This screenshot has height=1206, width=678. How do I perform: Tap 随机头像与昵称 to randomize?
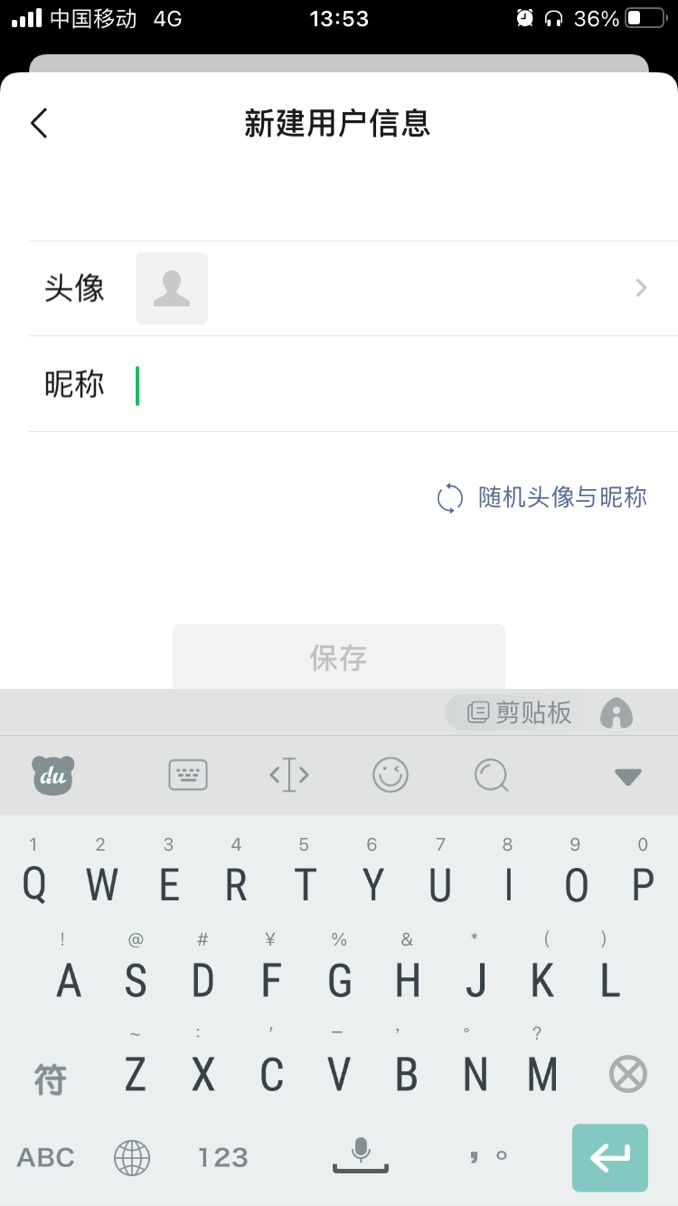543,497
